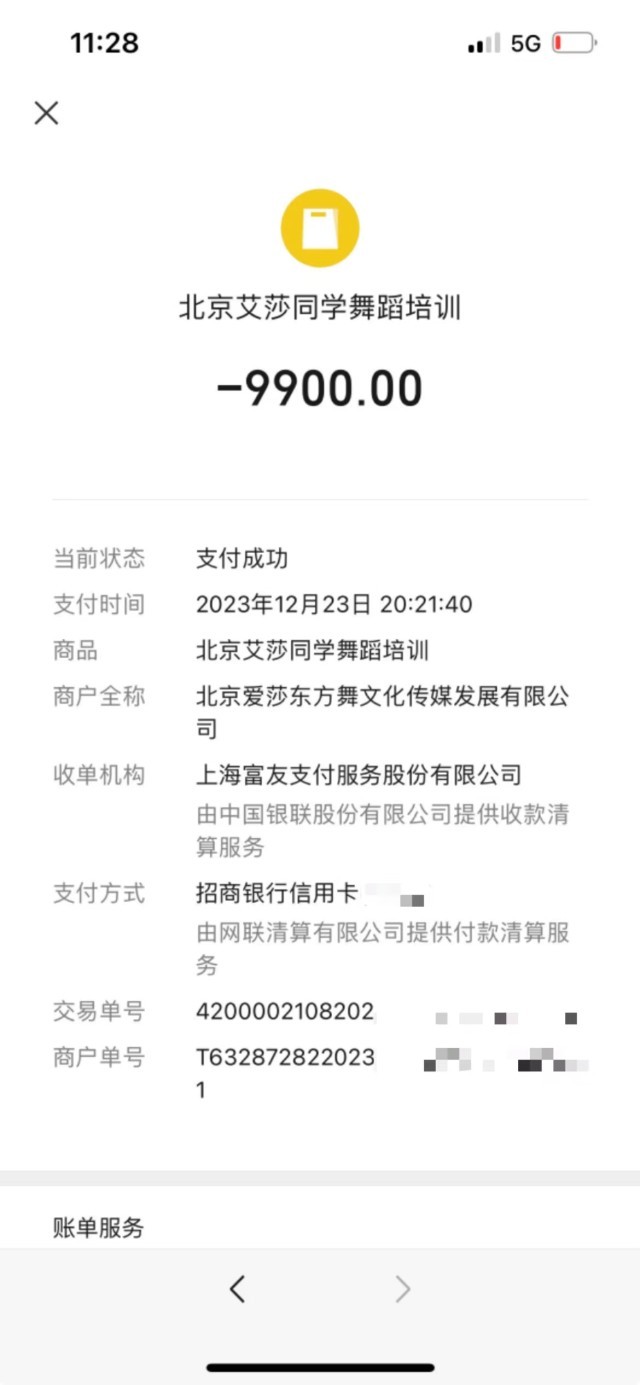Close the payment details page
The width and height of the screenshot is (640, 1385).
[46, 113]
